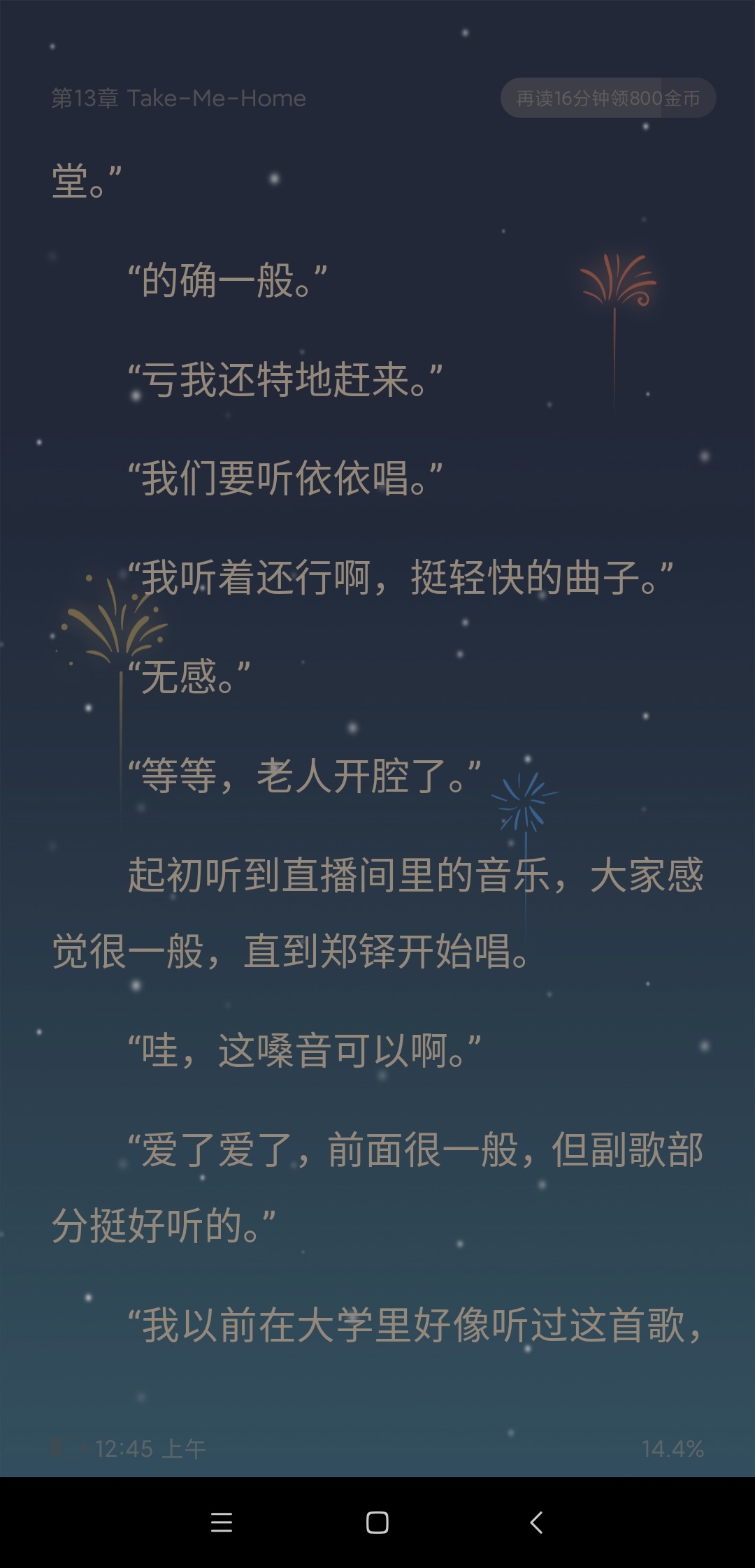Go to the system home screen
This screenshot has height=1568, width=755.
pyautogui.click(x=377, y=1522)
